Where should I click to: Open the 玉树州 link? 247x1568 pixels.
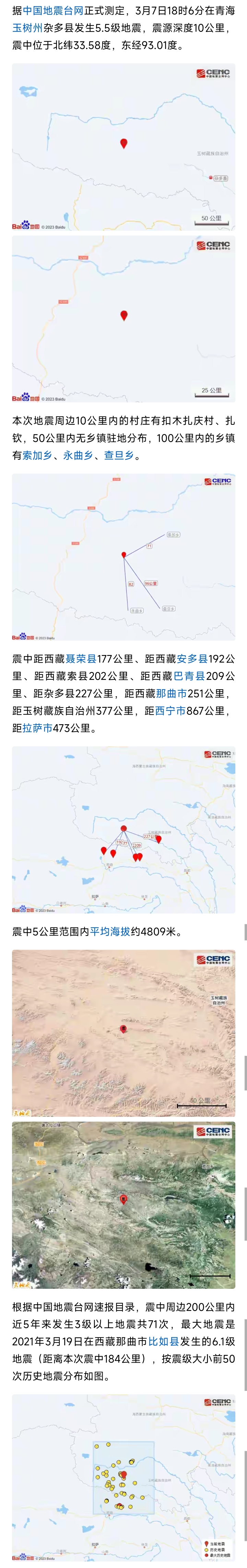pyautogui.click(x=27, y=27)
